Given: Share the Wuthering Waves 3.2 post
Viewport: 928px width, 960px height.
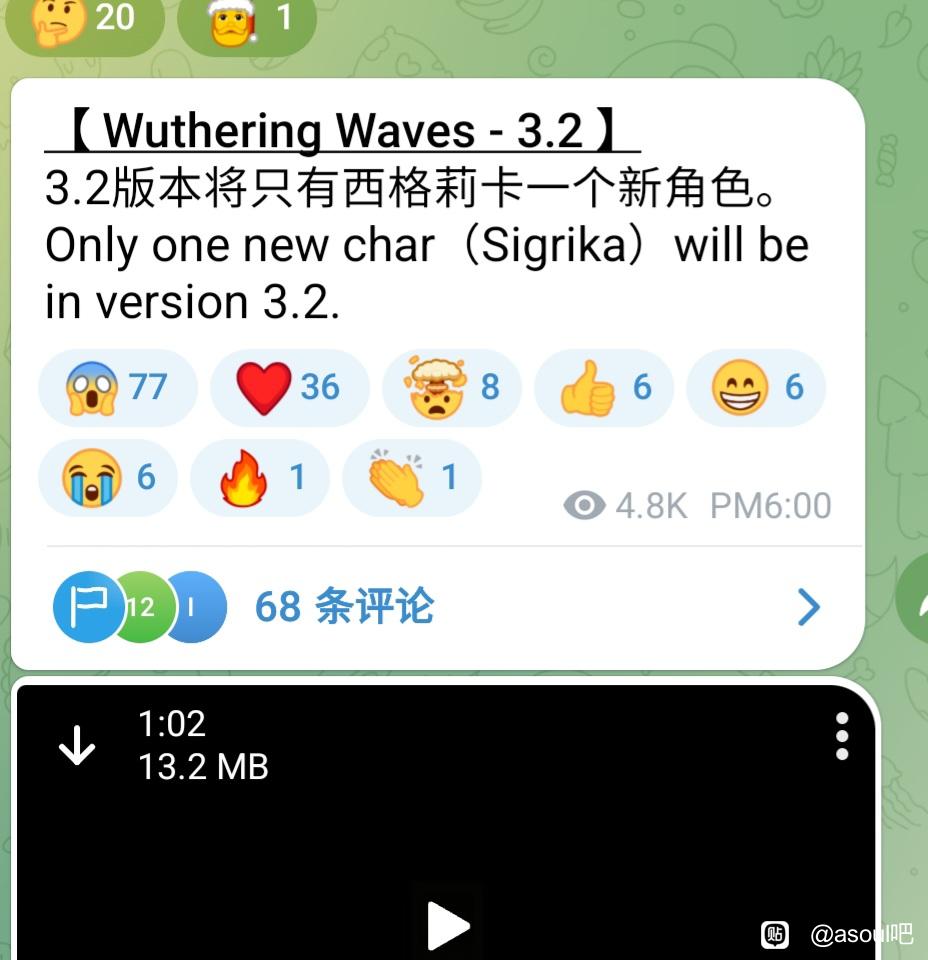Looking at the screenshot, I should [x=915, y=600].
